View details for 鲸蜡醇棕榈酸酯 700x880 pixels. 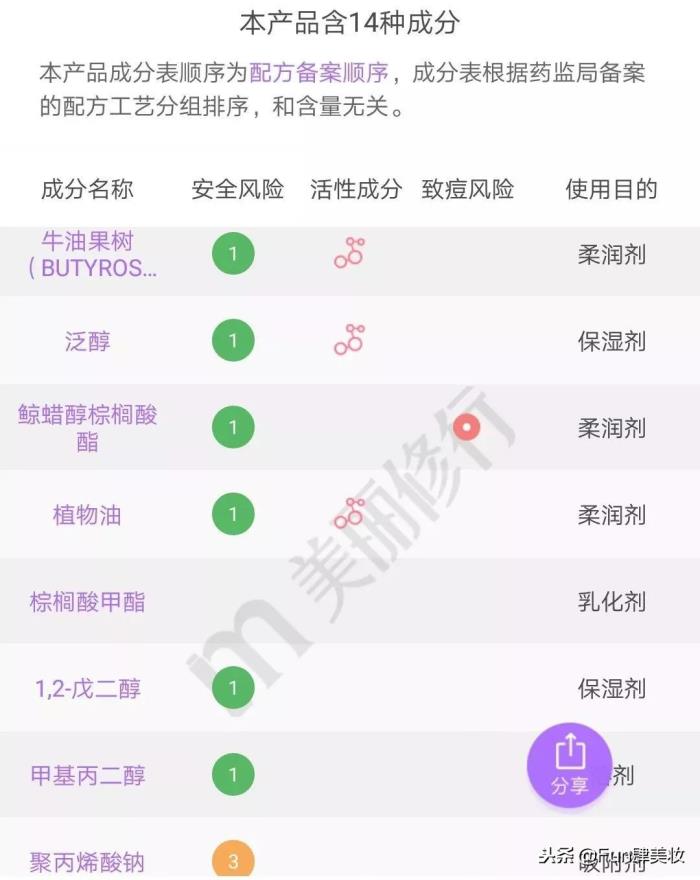coord(88,428)
